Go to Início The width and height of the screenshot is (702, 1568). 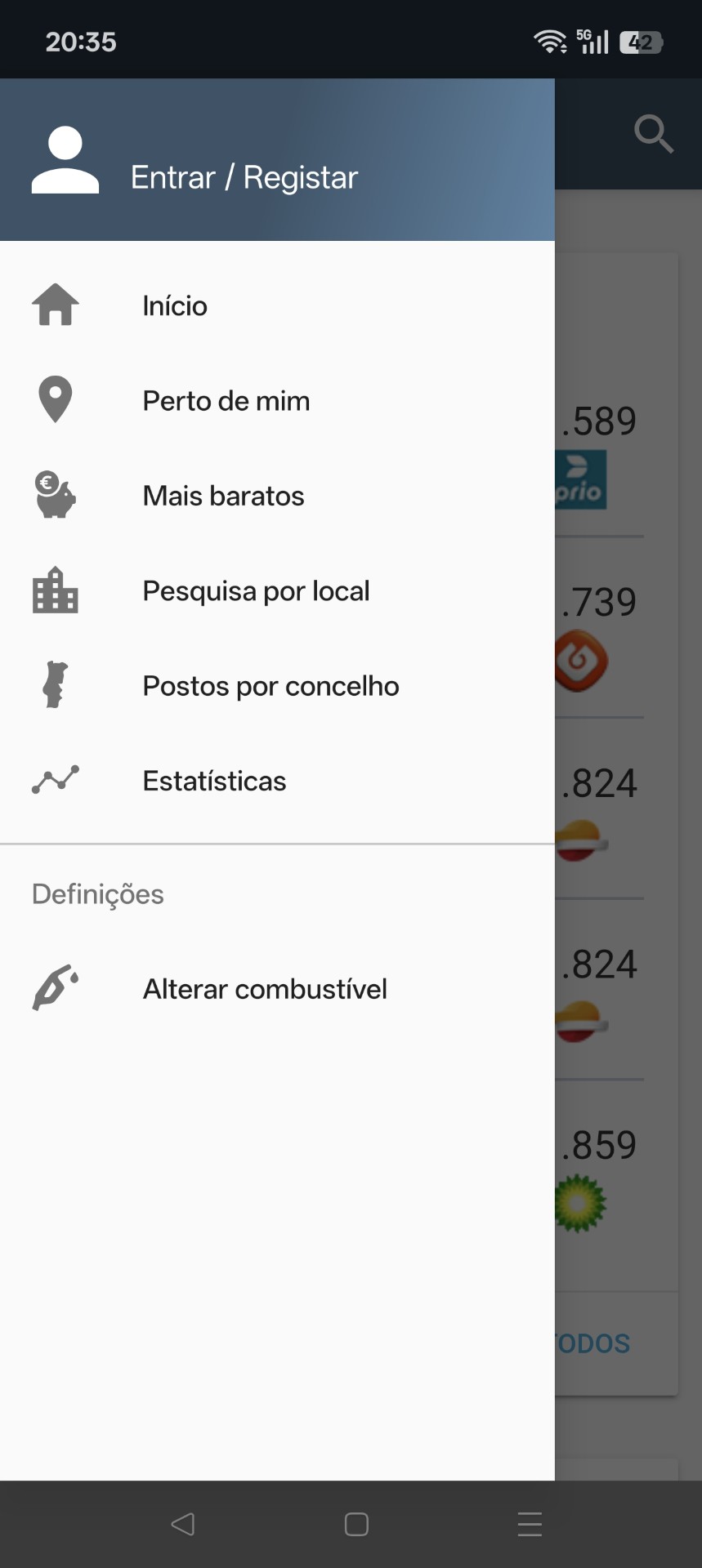pos(175,305)
